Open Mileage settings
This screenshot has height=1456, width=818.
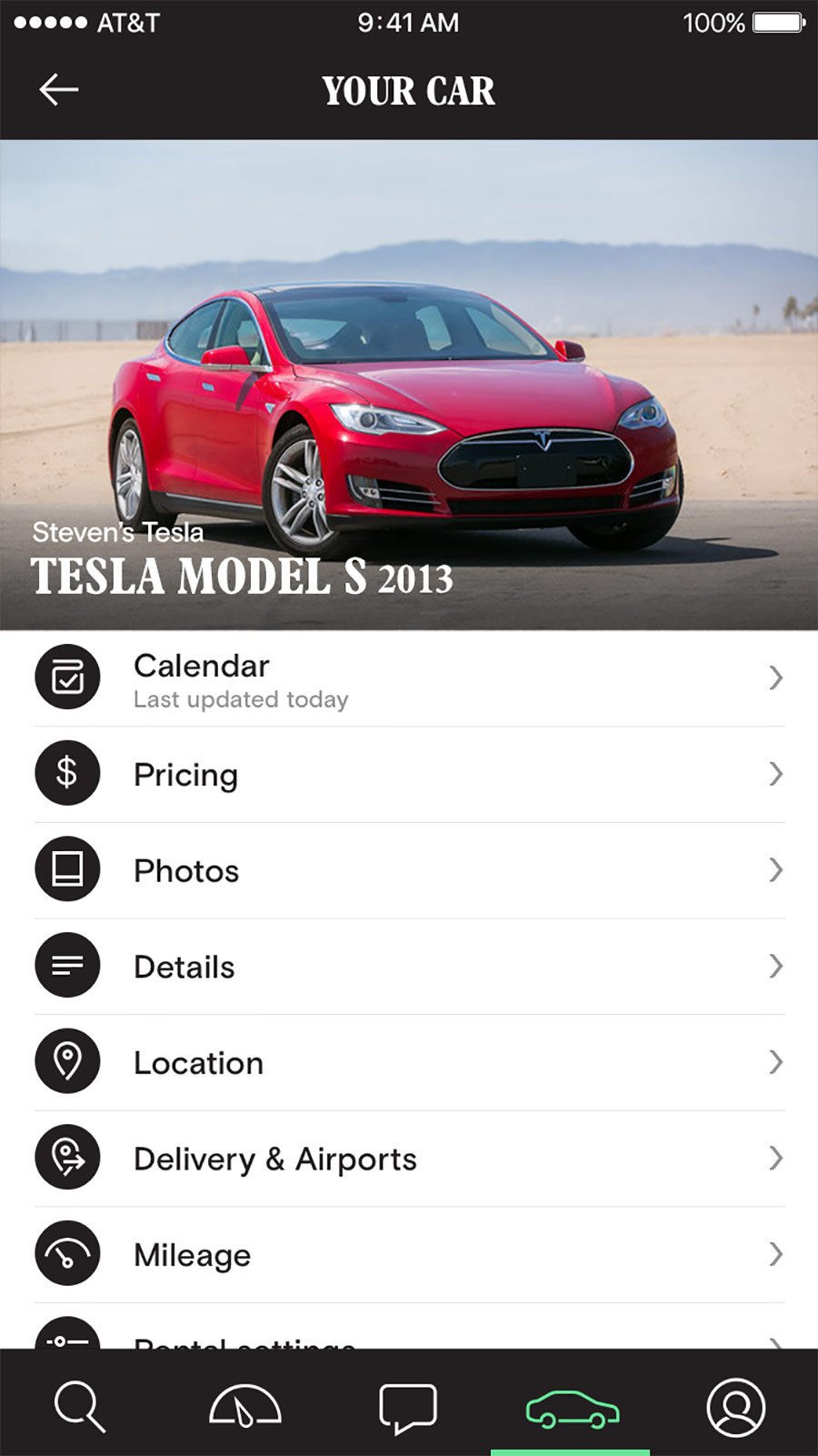409,1255
